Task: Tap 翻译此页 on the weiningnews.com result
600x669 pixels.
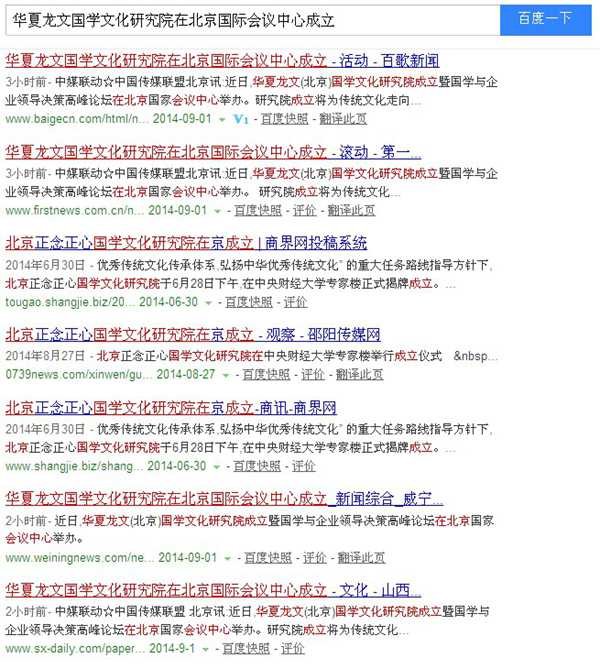Action: click(x=362, y=557)
